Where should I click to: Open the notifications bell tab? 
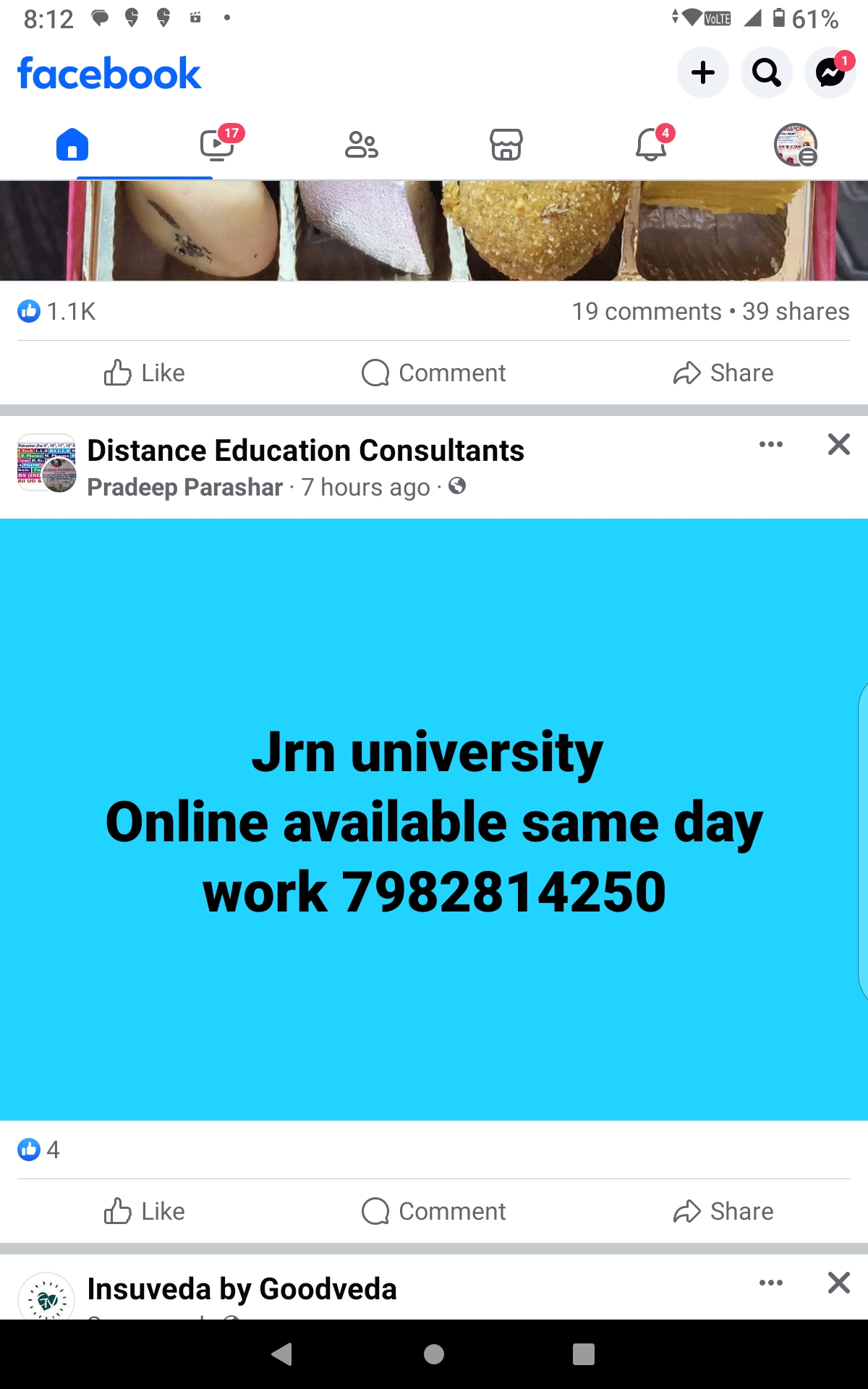(651, 144)
